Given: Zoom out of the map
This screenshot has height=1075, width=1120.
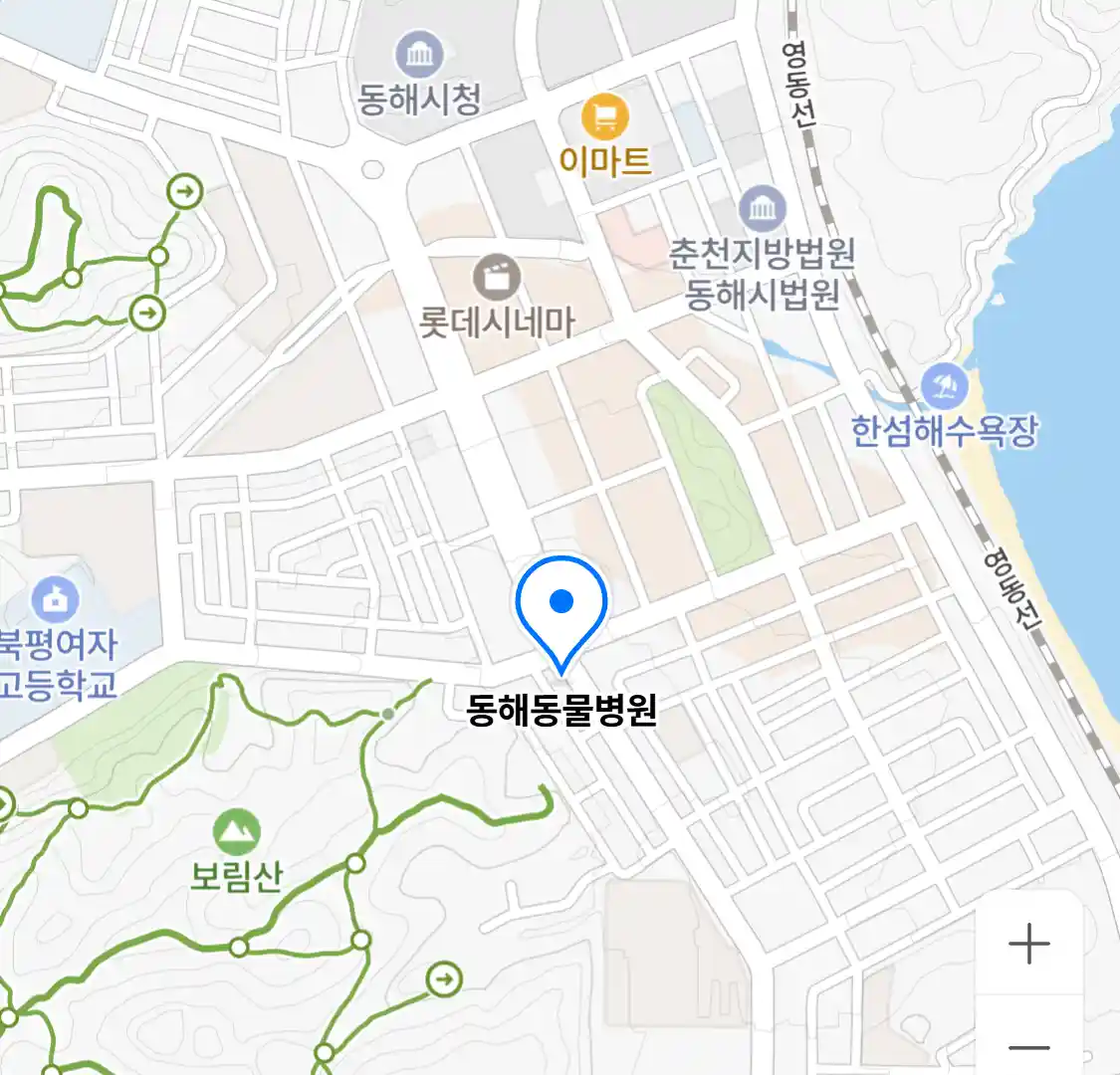Looking at the screenshot, I should click(1028, 1045).
